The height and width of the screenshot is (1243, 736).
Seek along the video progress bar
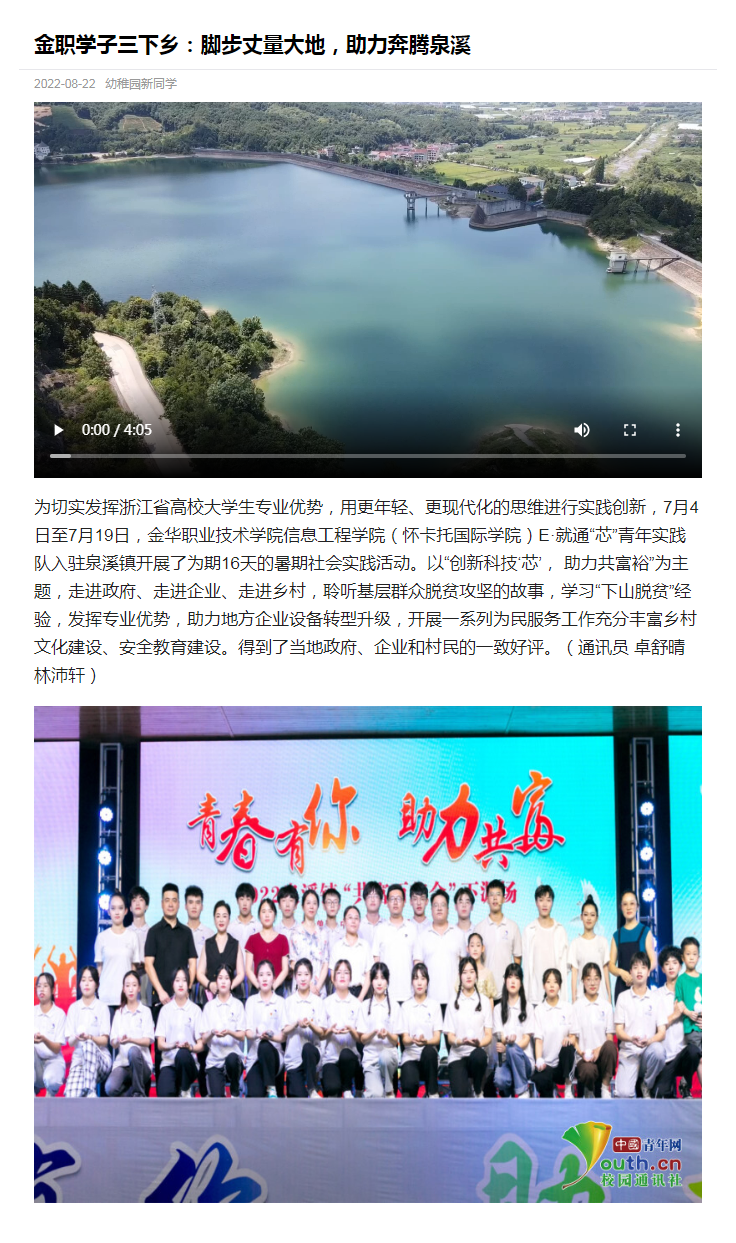368,456
